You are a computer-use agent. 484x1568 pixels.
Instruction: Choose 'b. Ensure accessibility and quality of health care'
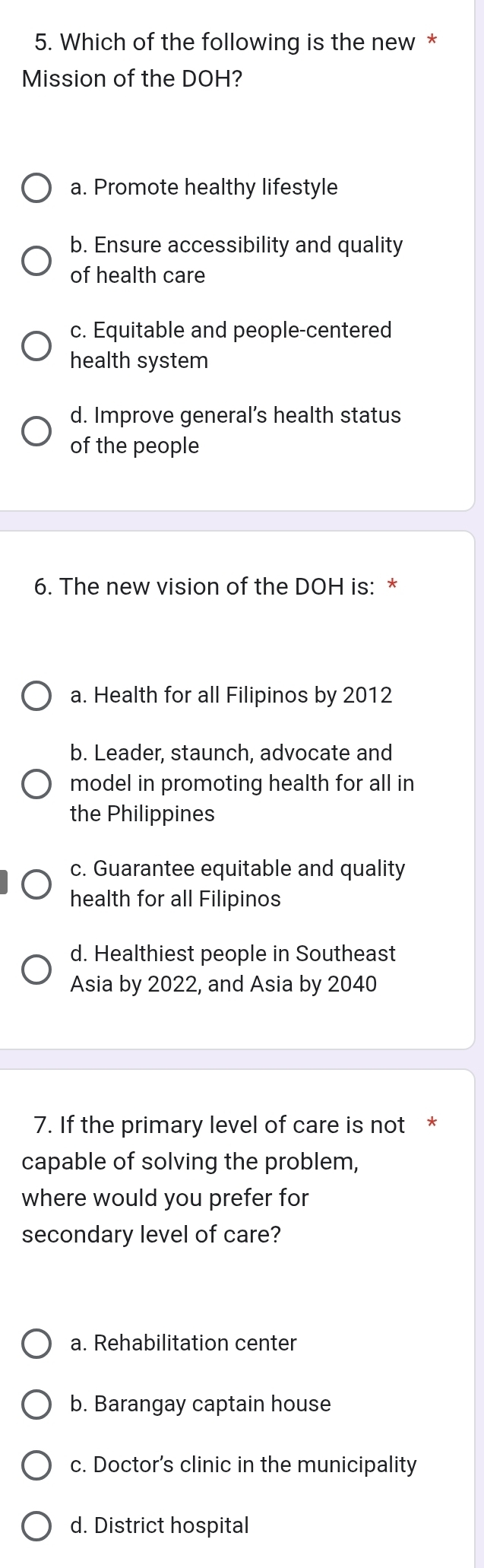point(36,260)
